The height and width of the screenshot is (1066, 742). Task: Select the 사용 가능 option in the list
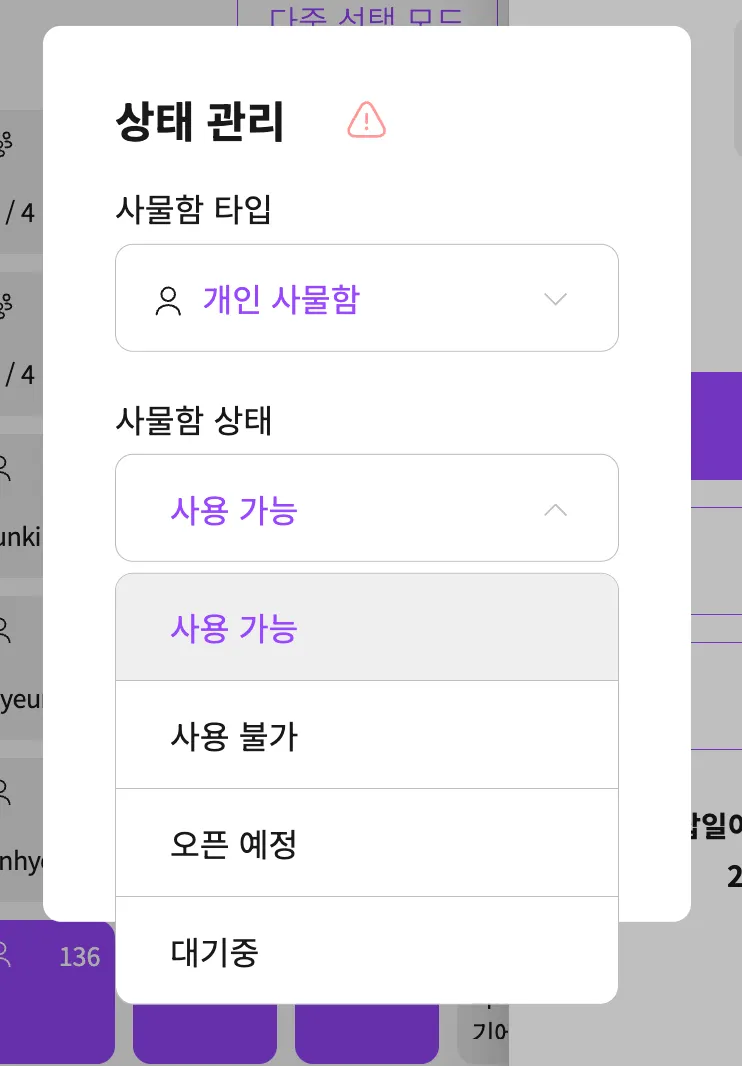366,628
